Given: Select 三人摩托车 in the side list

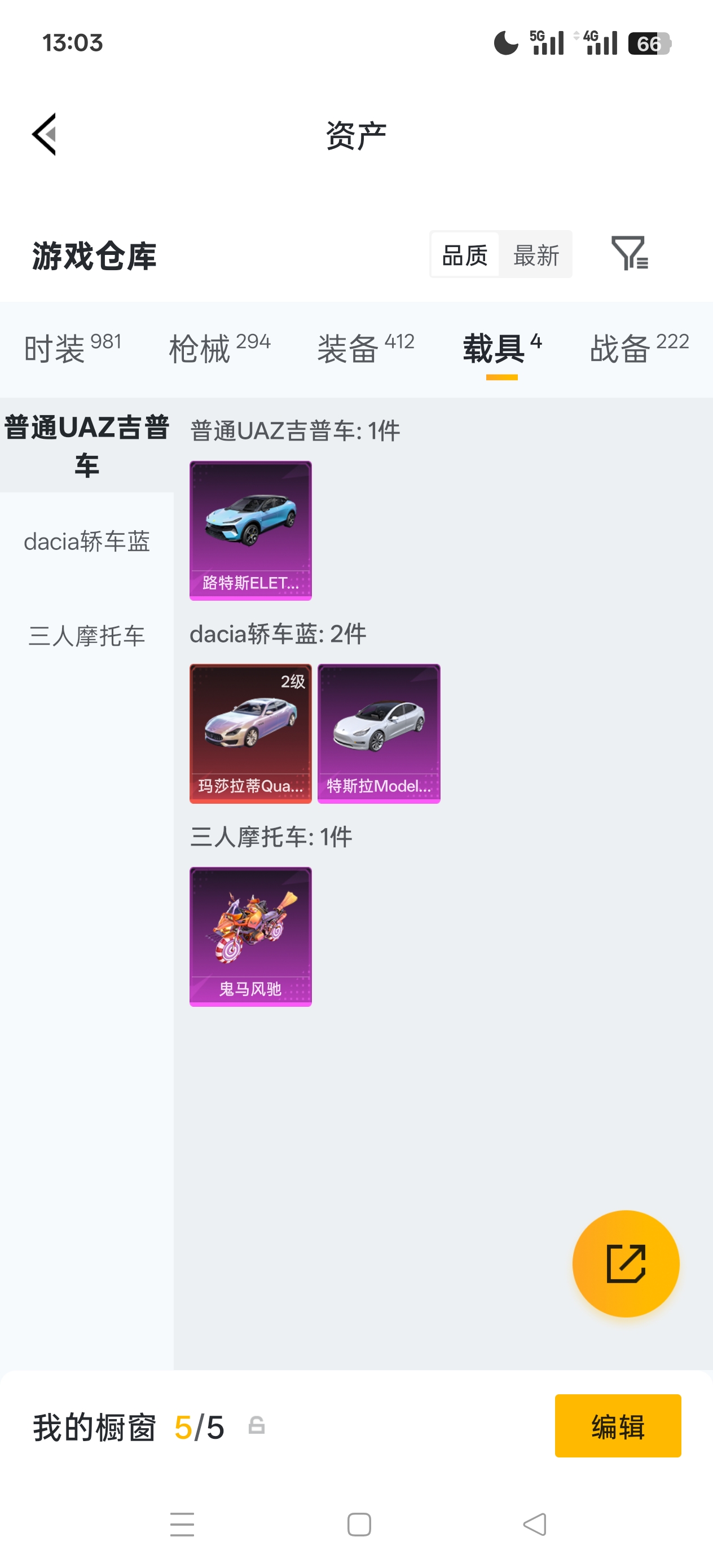Looking at the screenshot, I should click(86, 636).
